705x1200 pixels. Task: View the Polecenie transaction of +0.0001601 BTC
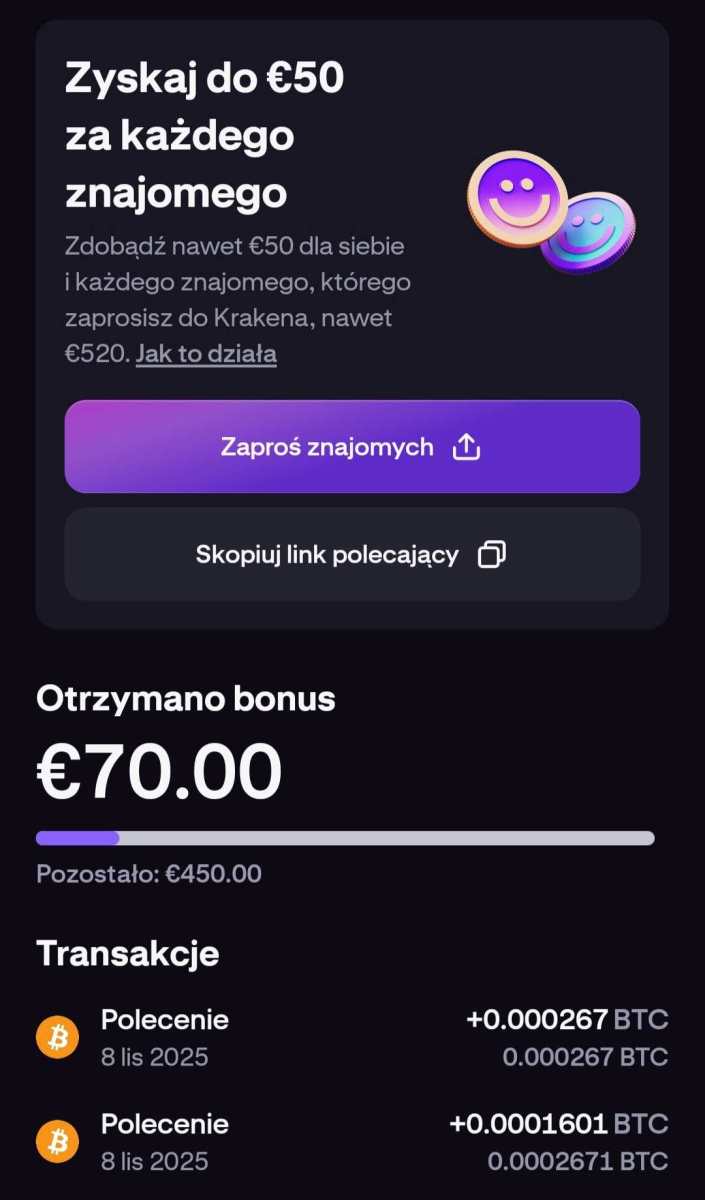[352, 1141]
